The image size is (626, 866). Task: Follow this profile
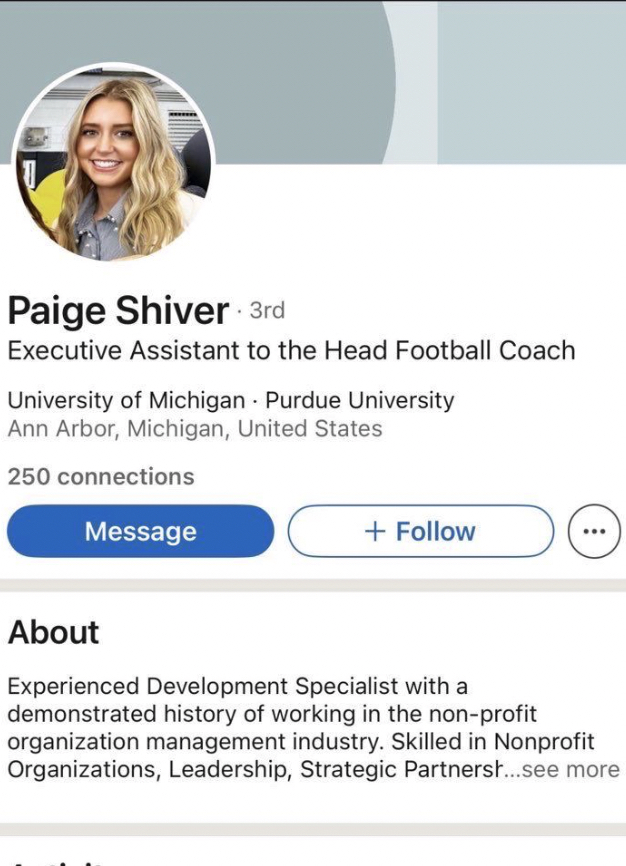(420, 531)
